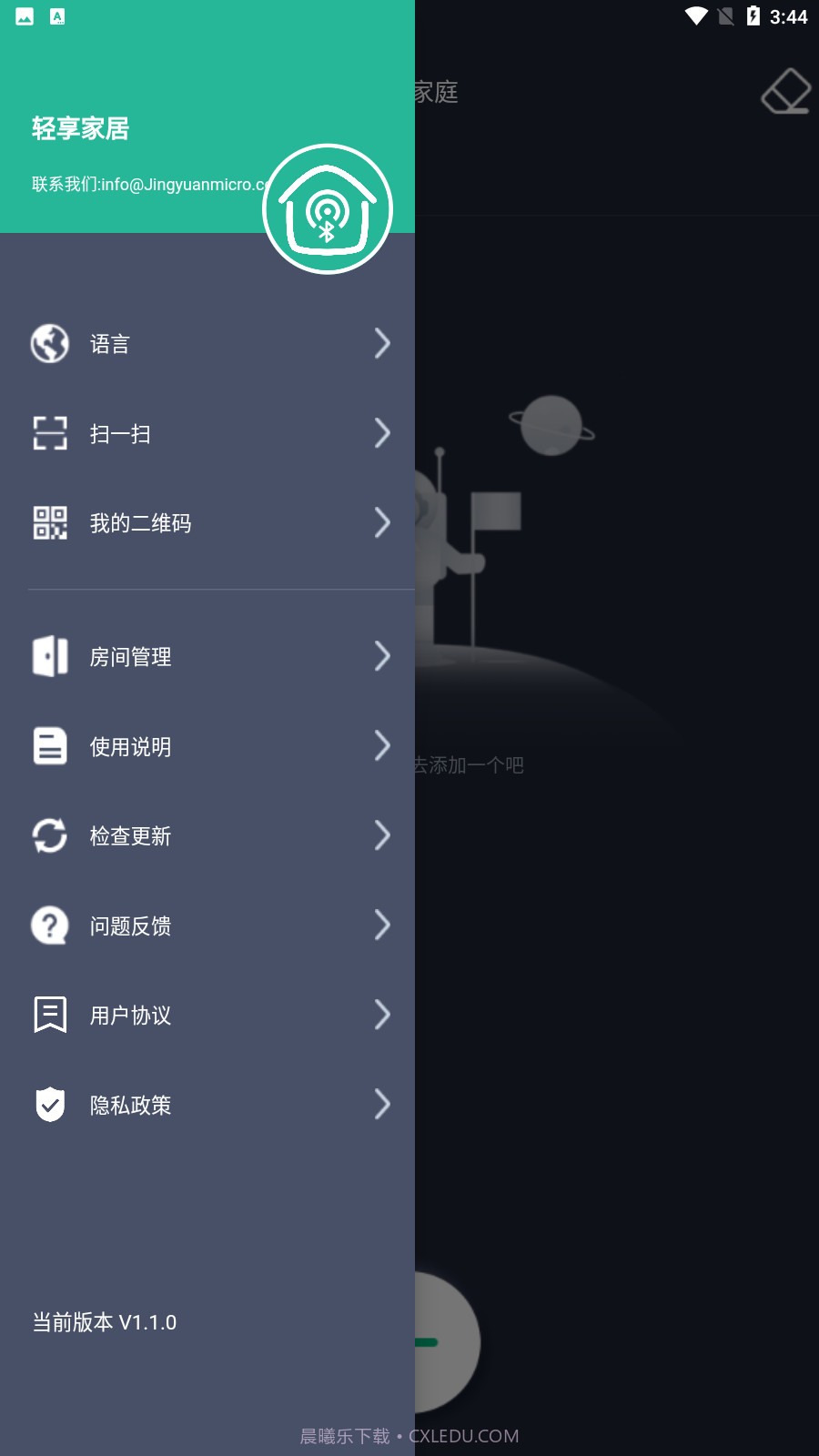Tap the Check Update refresh icon

coord(50,835)
